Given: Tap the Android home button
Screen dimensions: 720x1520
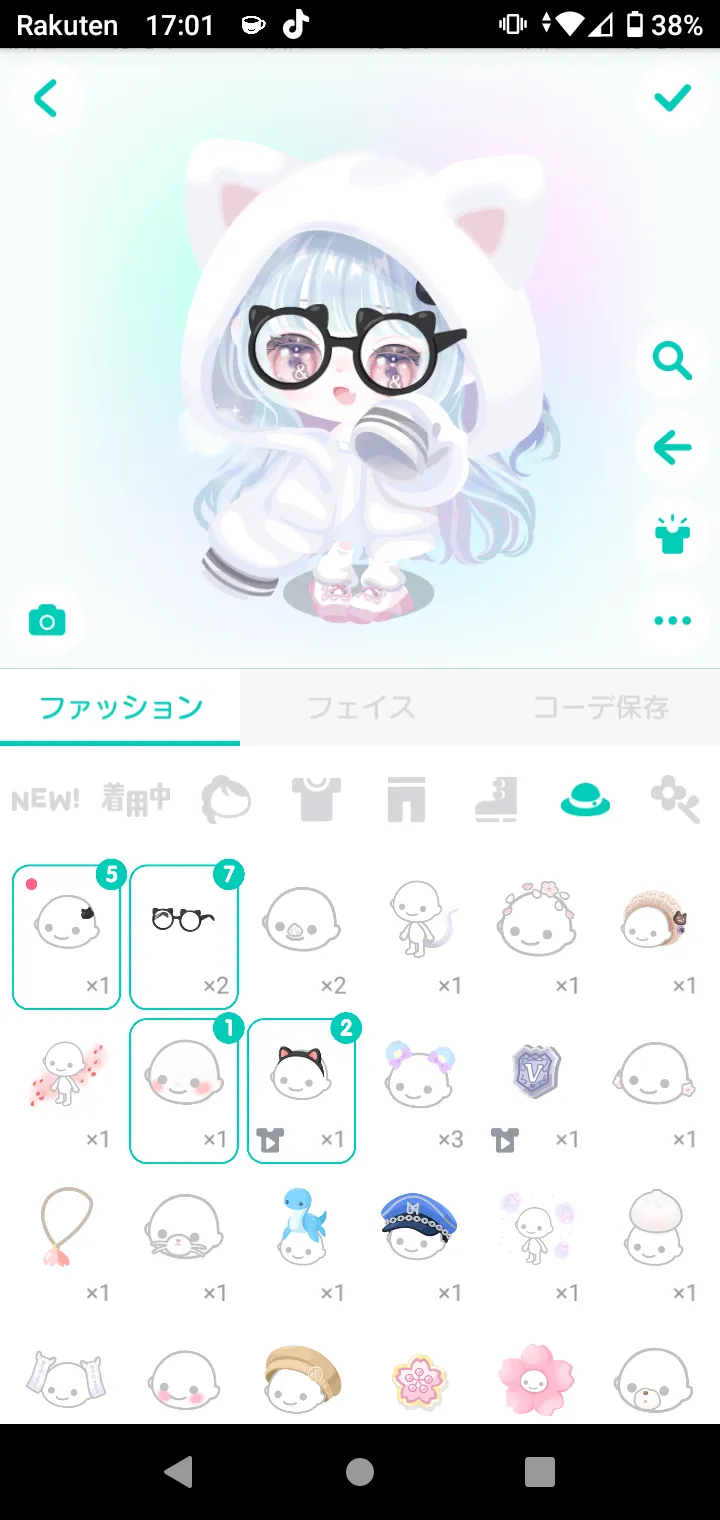Looking at the screenshot, I should click(360, 1471).
